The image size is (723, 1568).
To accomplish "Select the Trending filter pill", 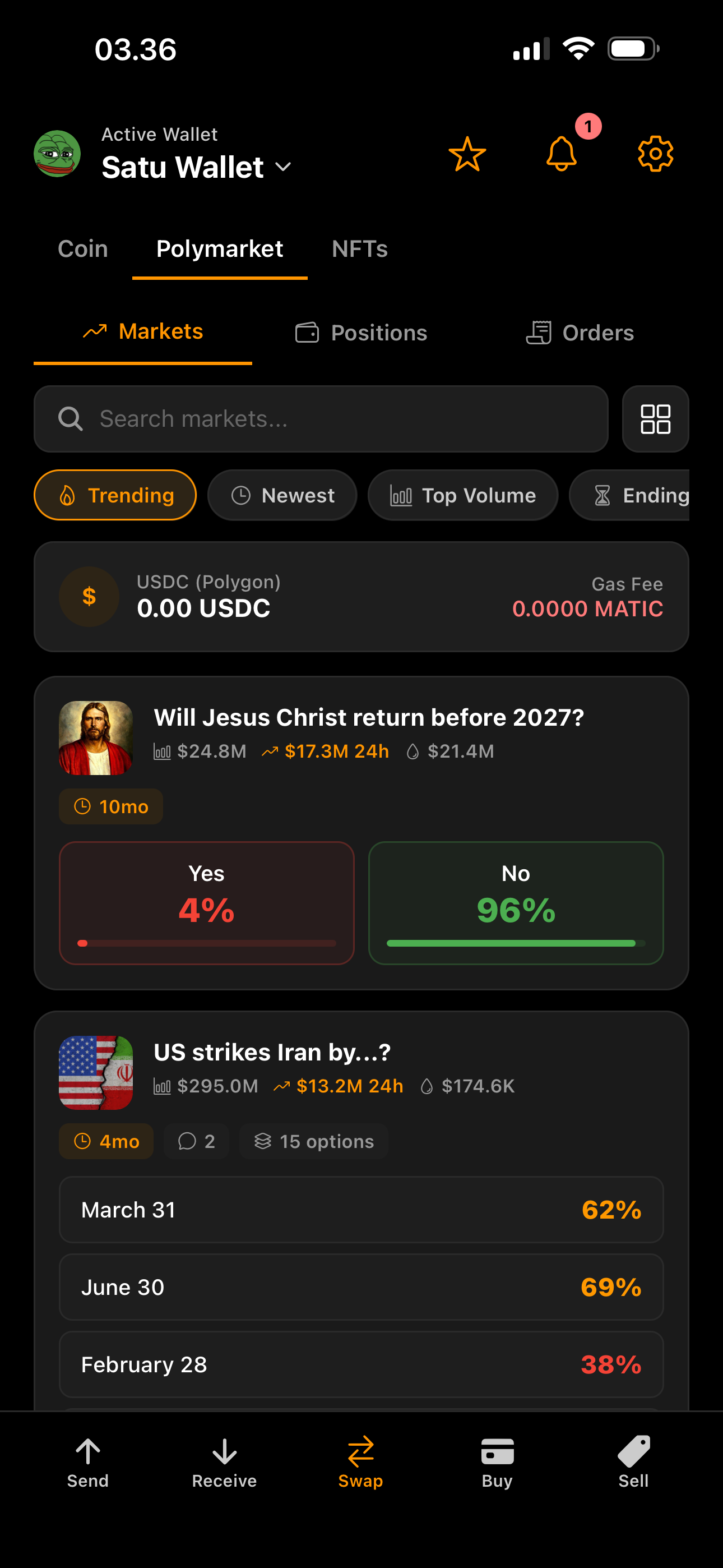I will pyautogui.click(x=115, y=495).
